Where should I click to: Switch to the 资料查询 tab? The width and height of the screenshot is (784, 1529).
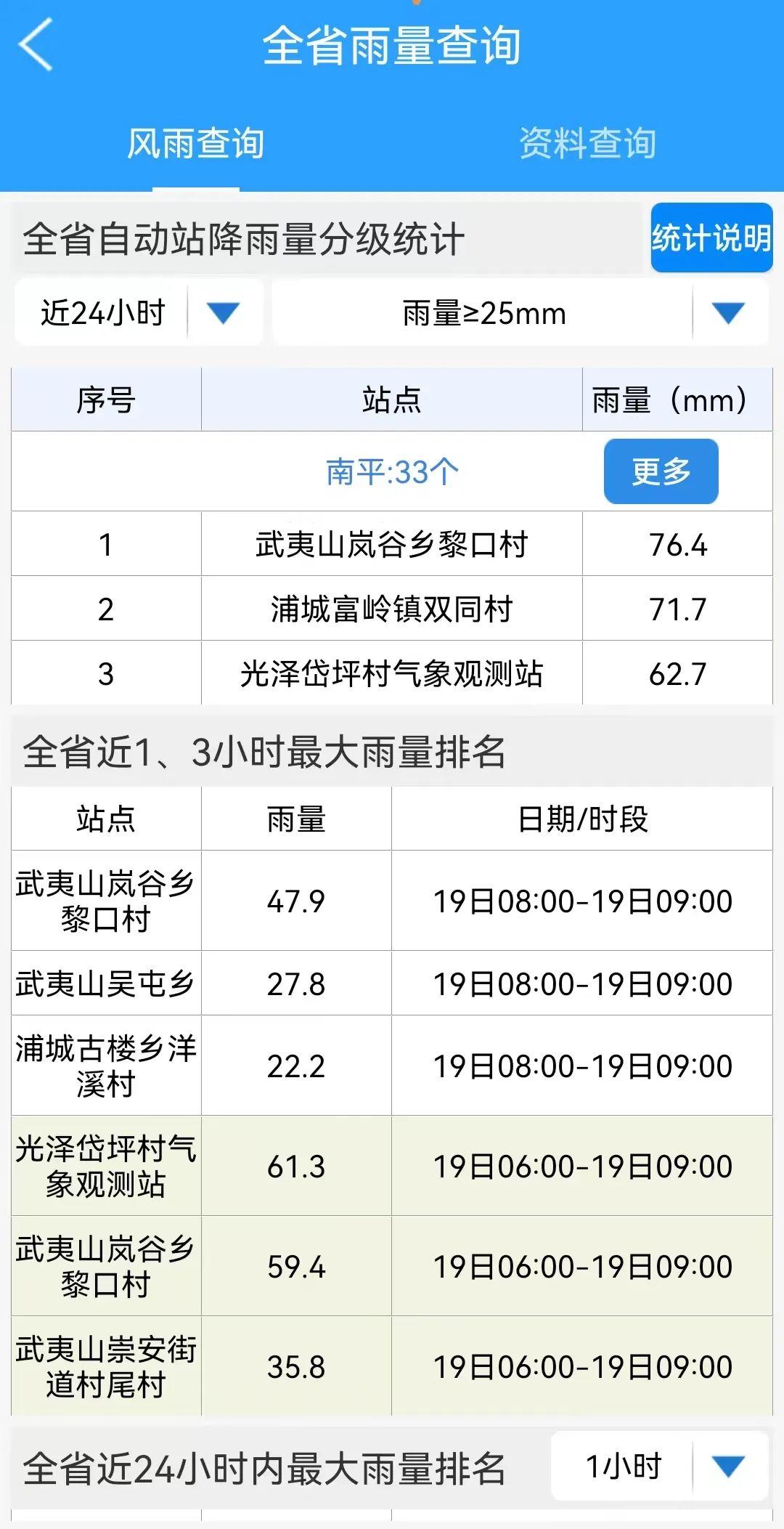(588, 143)
